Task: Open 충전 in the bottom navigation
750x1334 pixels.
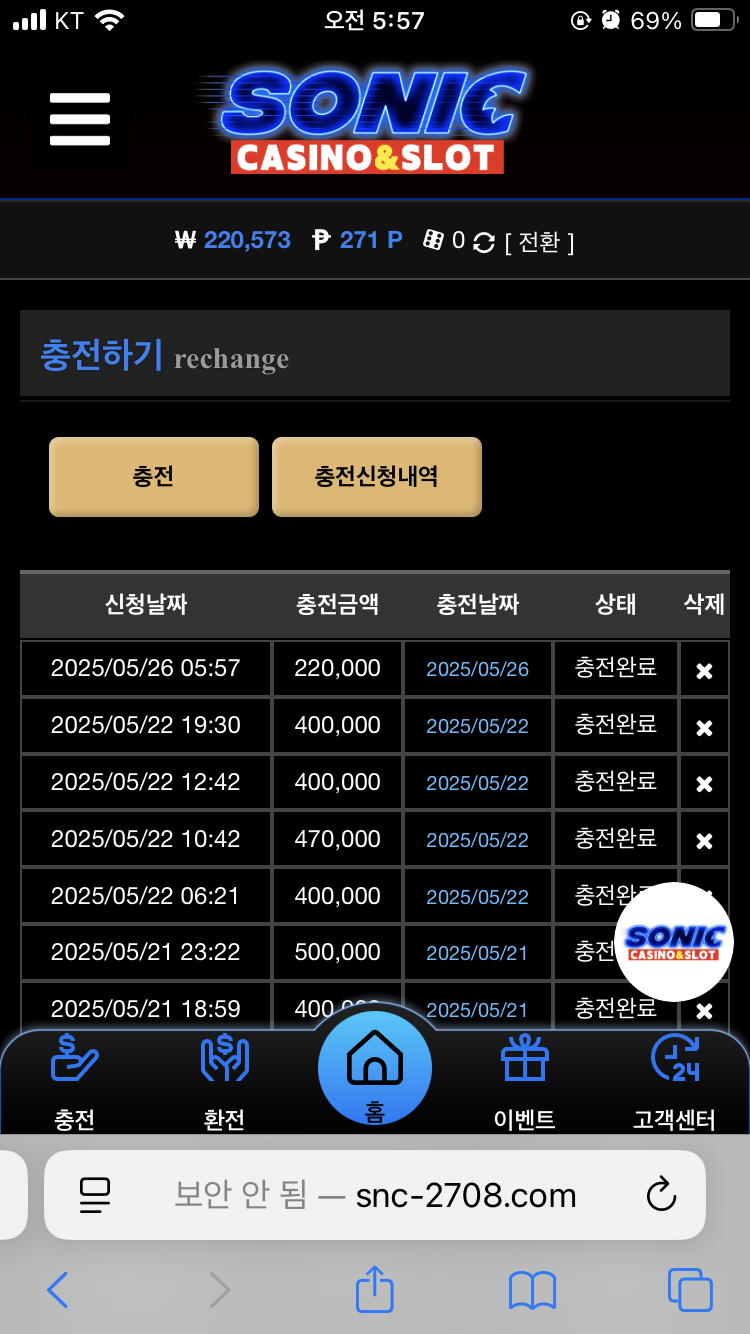Action: tap(75, 1082)
